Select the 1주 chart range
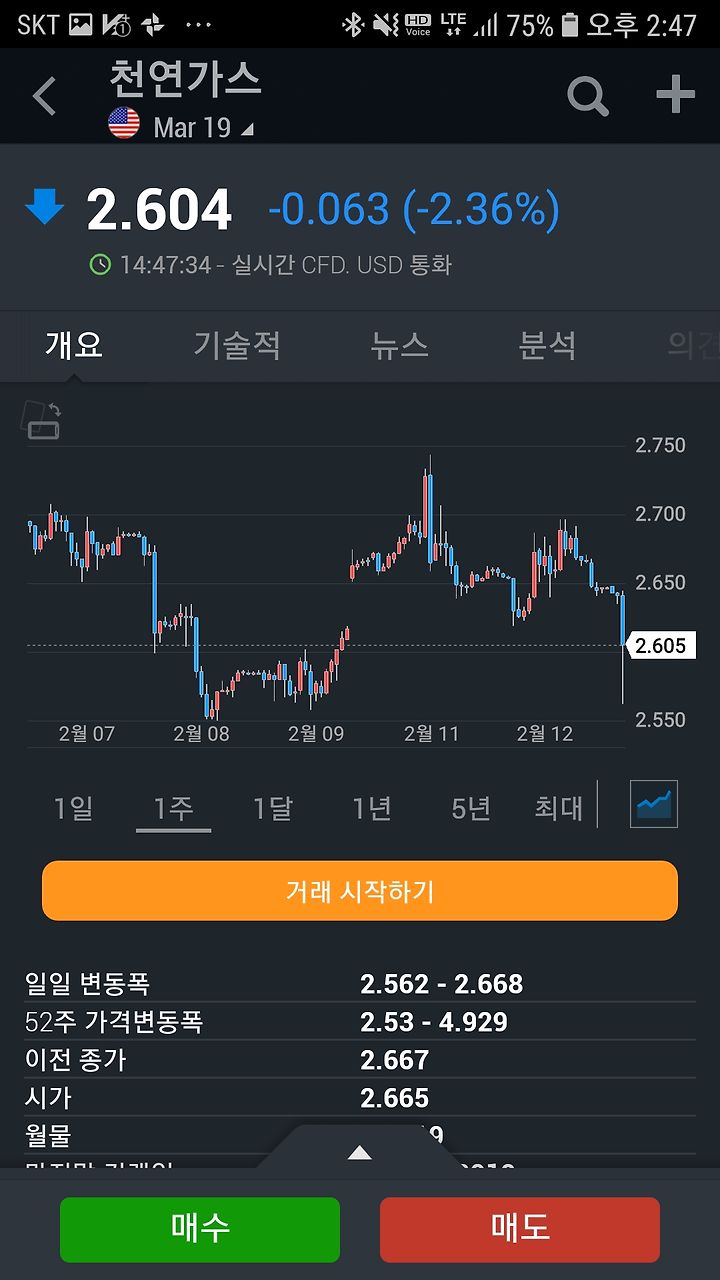720x1280 pixels. click(x=173, y=807)
